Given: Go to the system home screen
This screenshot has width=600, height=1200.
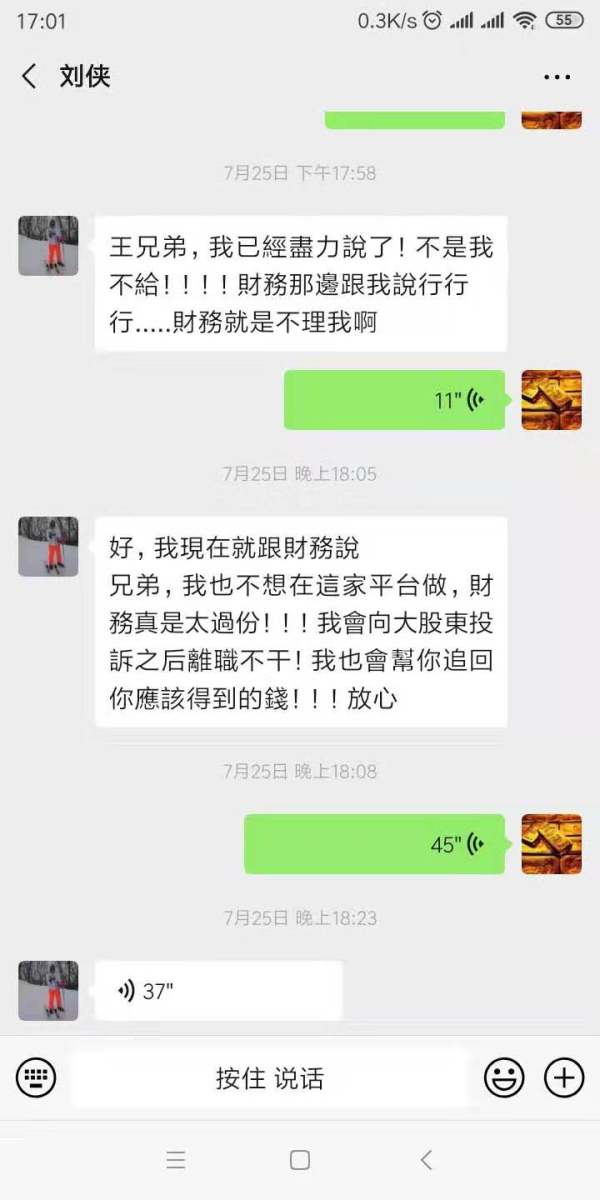Looking at the screenshot, I should click(x=299, y=1160).
